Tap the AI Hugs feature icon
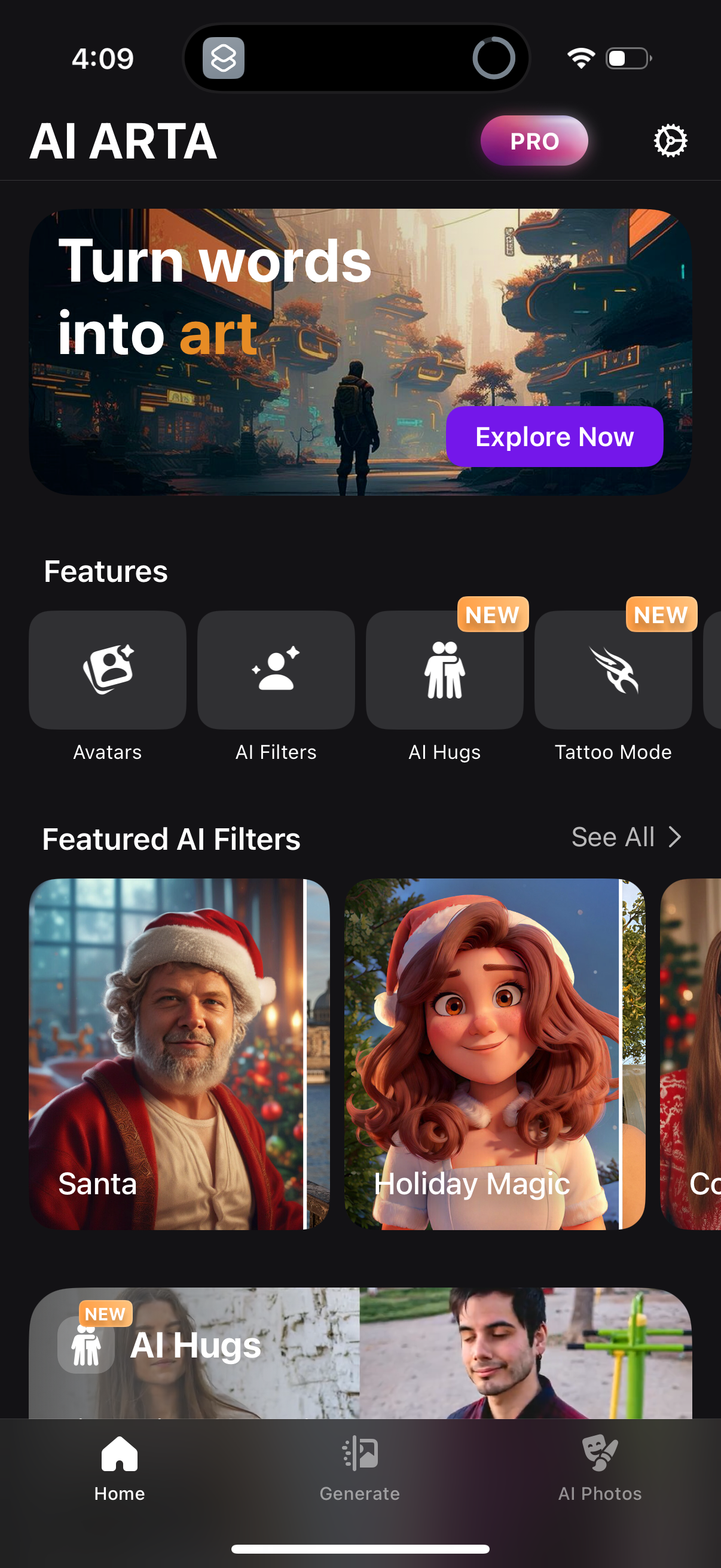Viewport: 721px width, 1568px height. [444, 670]
